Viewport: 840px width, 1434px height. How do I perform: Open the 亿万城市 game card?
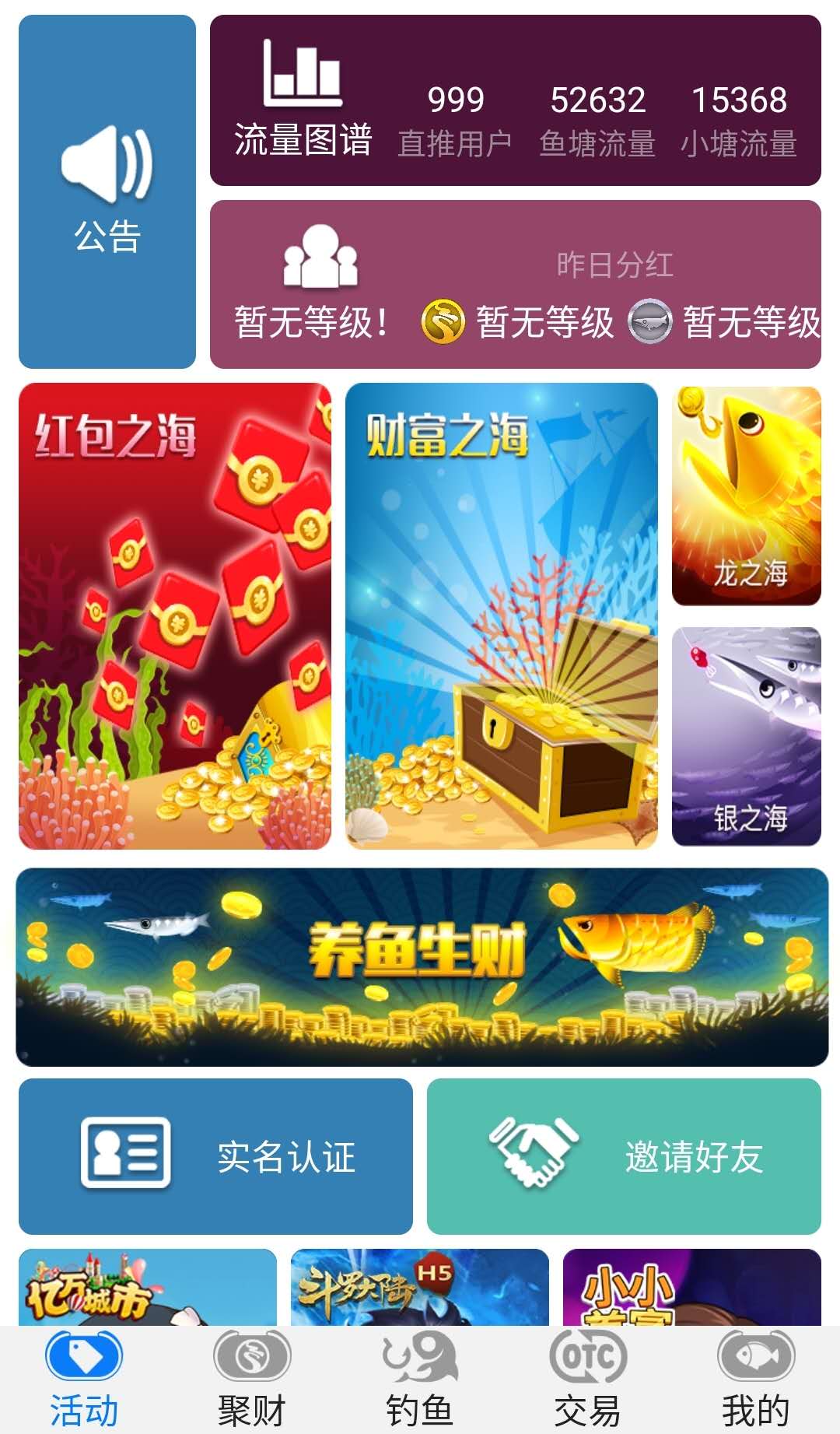coord(148,1287)
